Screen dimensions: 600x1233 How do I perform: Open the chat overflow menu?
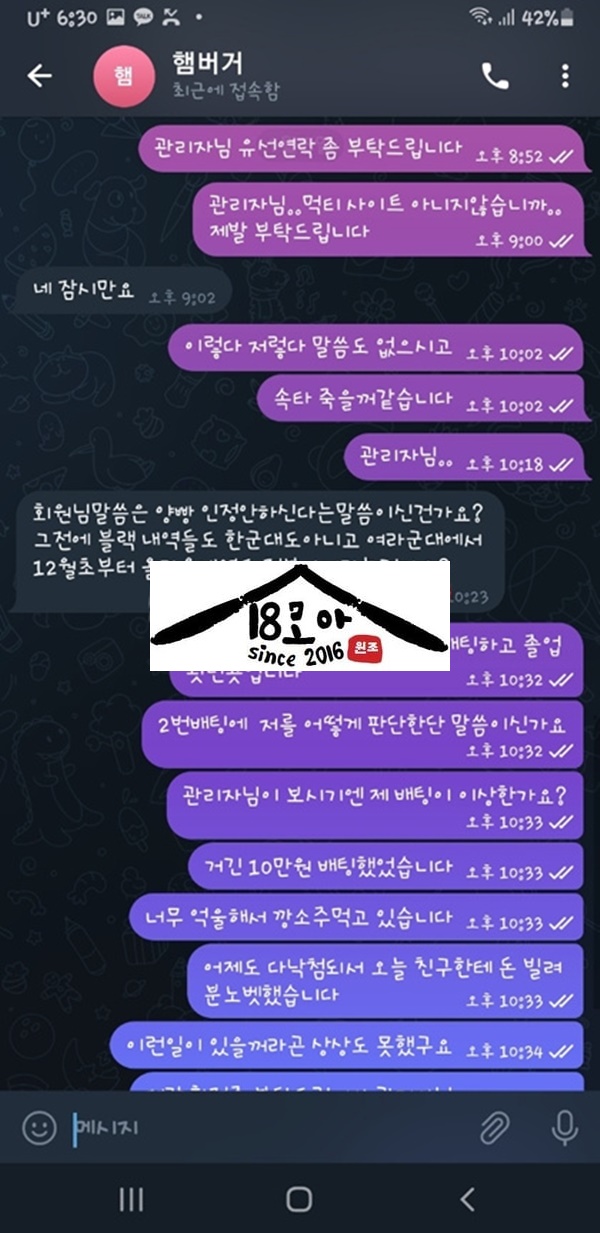pos(565,76)
